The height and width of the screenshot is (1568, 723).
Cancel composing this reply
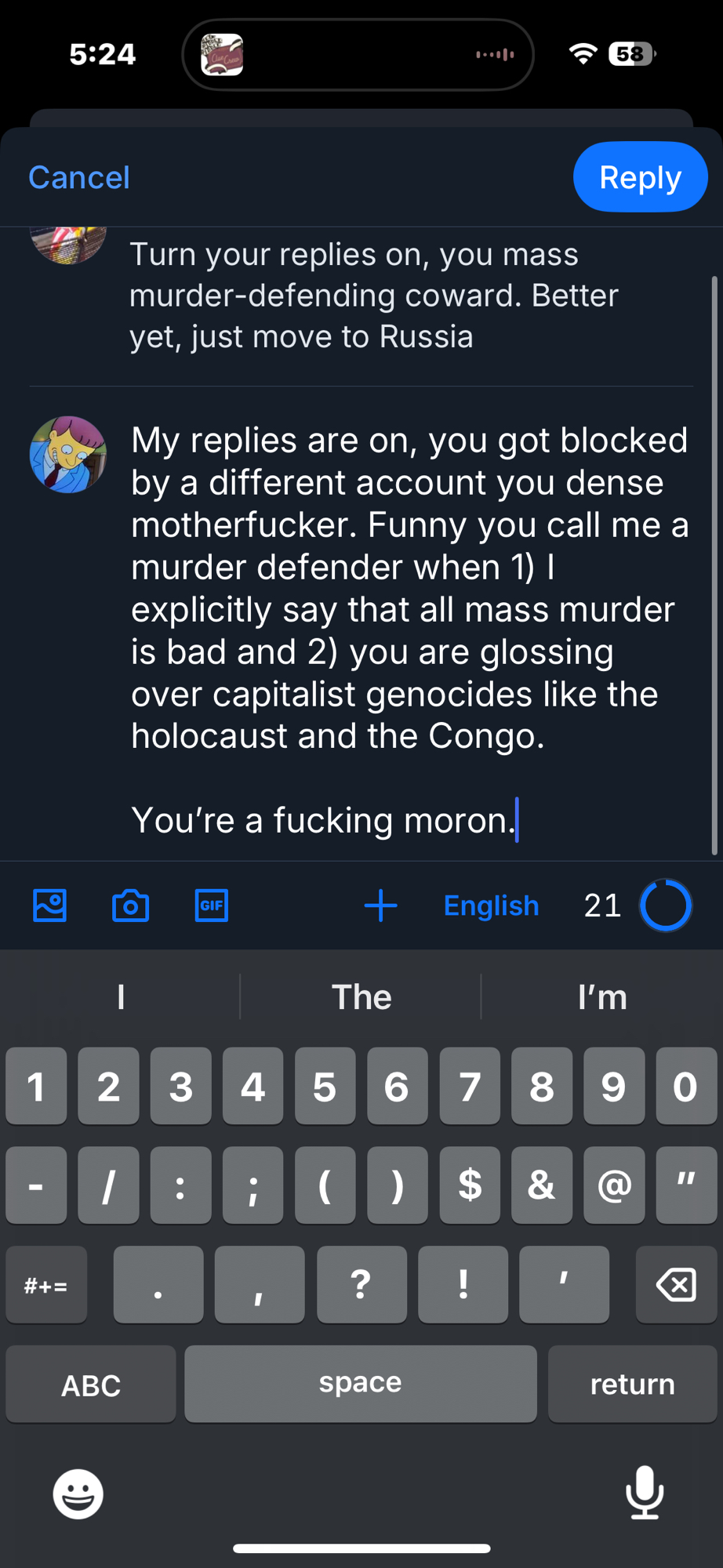[79, 177]
